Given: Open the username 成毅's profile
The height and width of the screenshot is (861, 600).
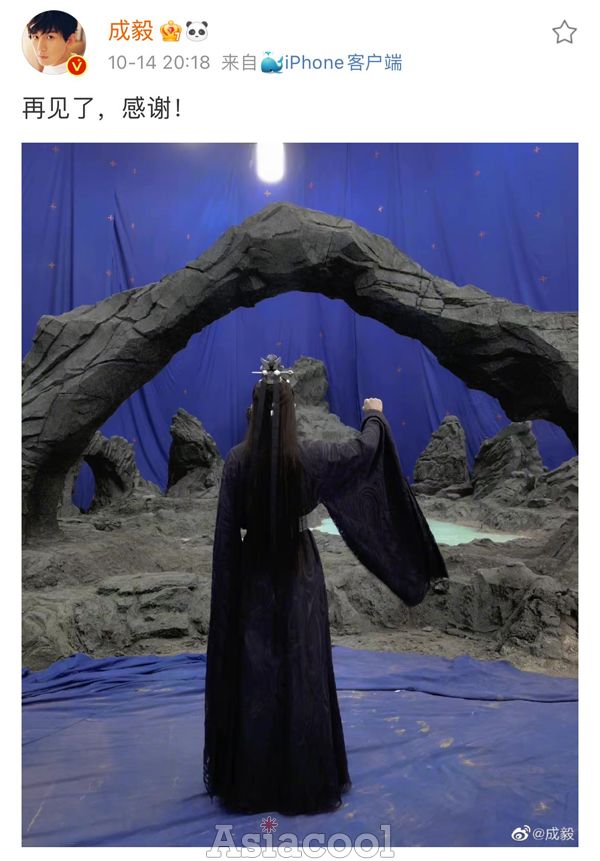Looking at the screenshot, I should (x=130, y=31).
